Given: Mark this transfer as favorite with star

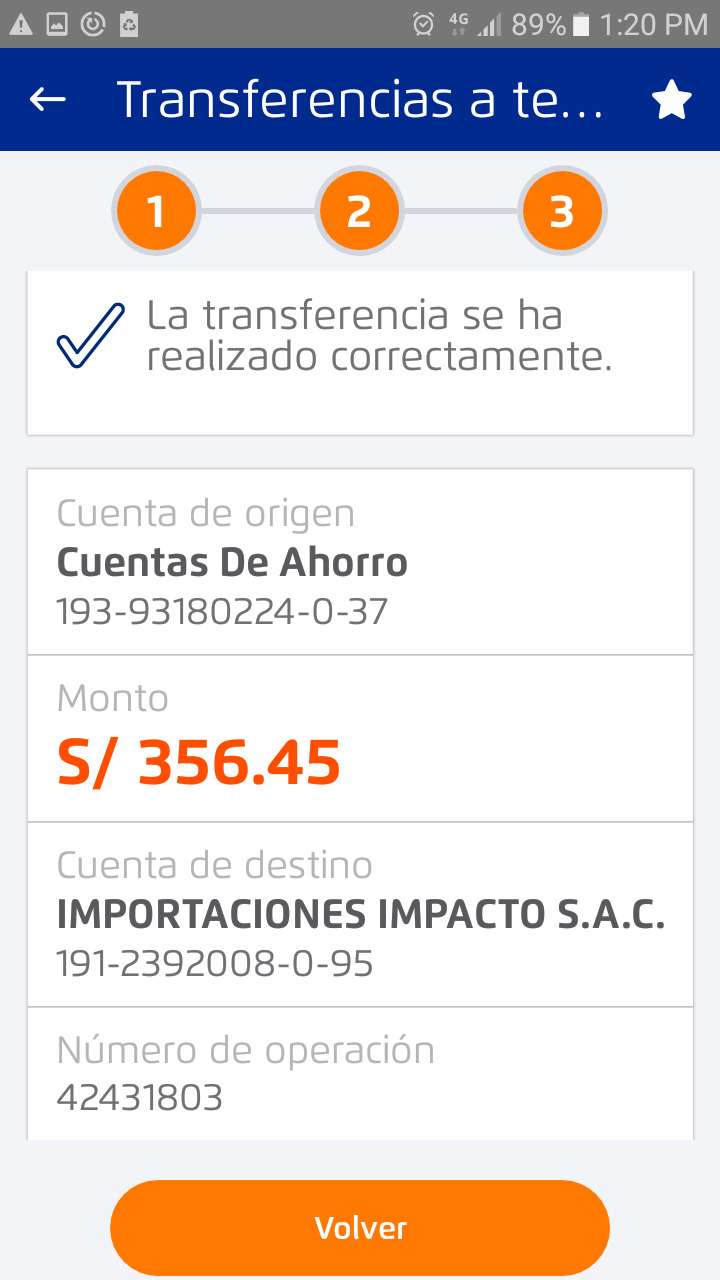Looking at the screenshot, I should click(x=672, y=100).
